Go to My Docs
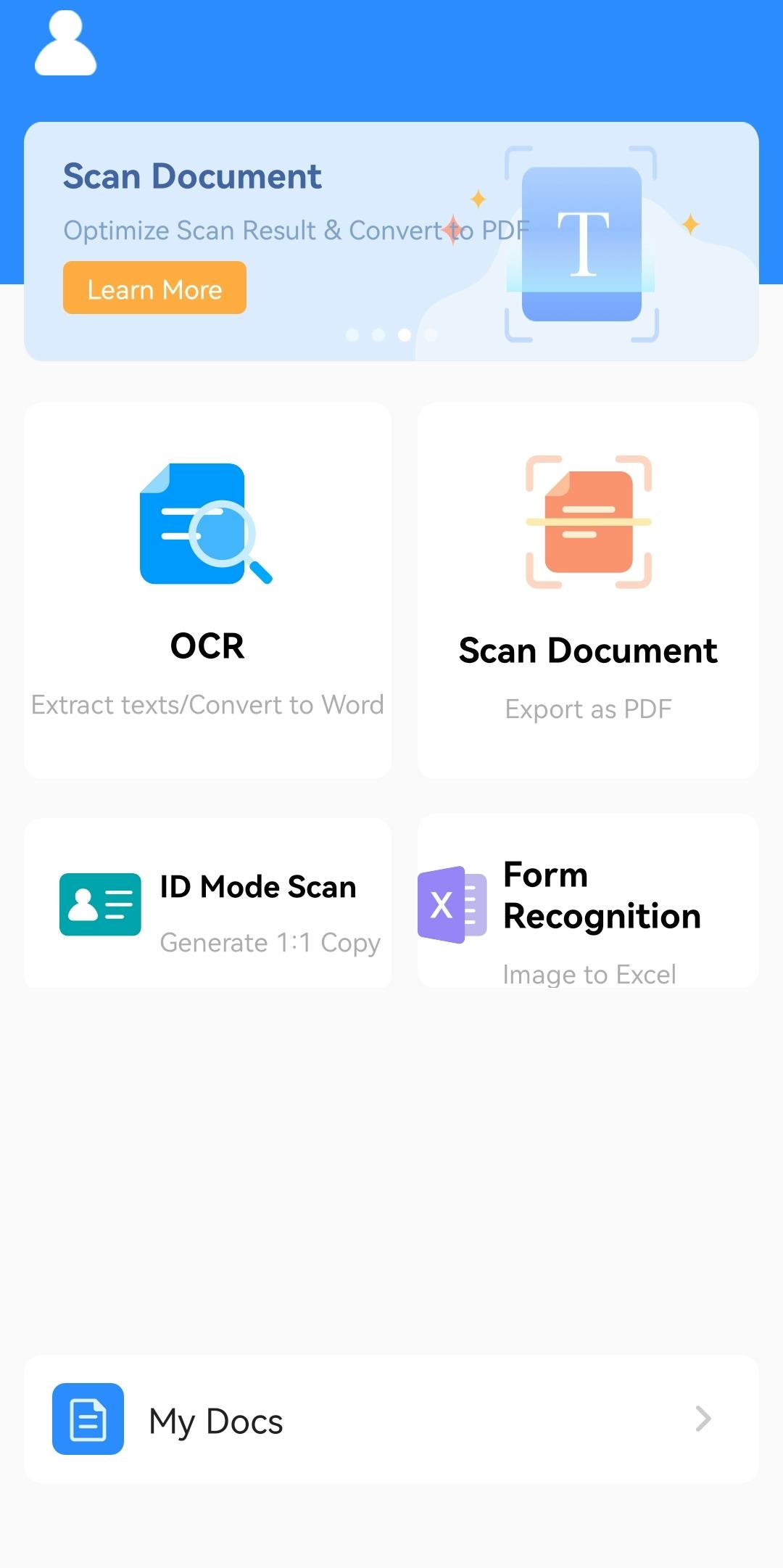Image resolution: width=783 pixels, height=1568 pixels. tap(391, 1419)
